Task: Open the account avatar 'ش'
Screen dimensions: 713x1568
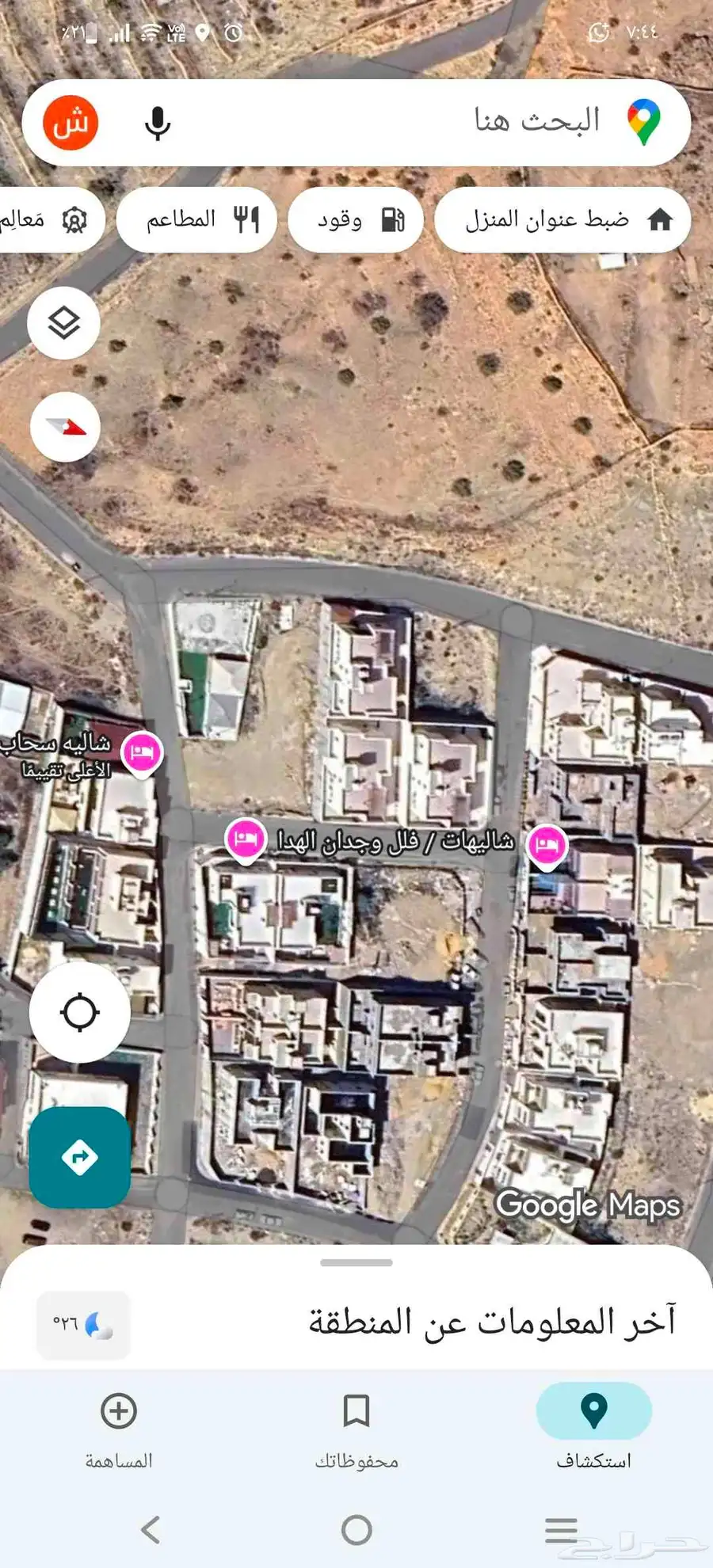Action: 71,124
